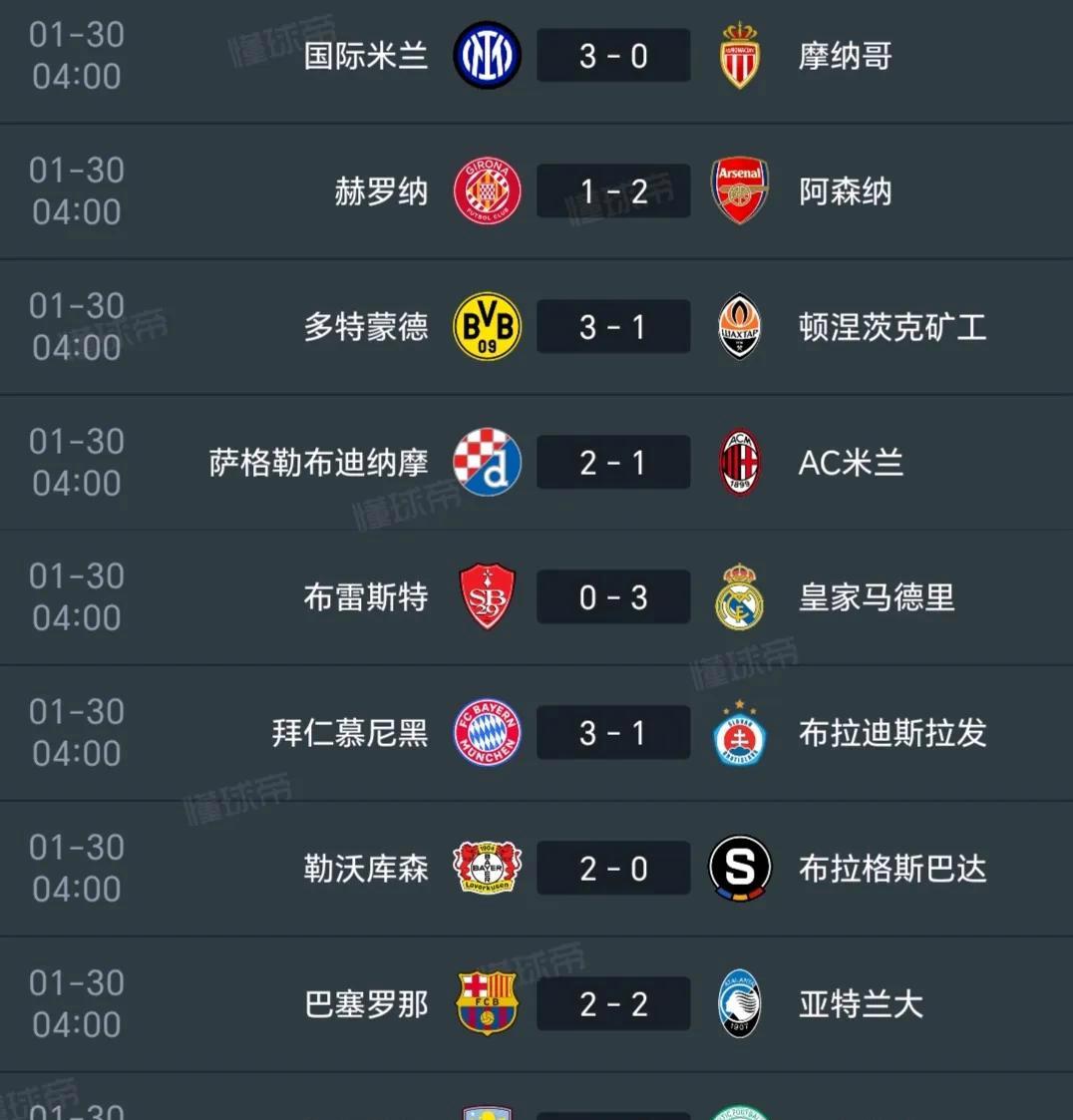Viewport: 1073px width, 1120px height.
Task: Select the FC Bayern München logo
Action: [x=486, y=733]
